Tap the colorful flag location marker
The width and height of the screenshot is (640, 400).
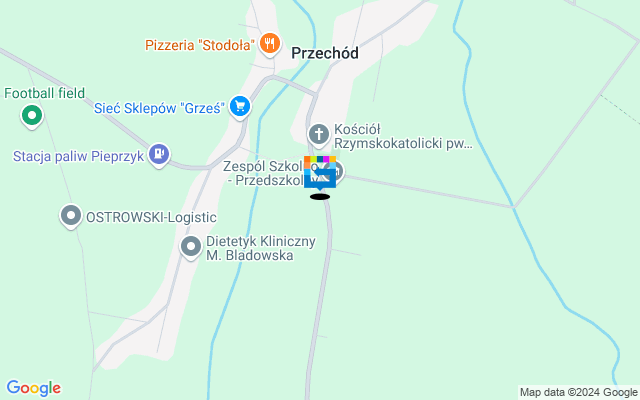point(320,174)
